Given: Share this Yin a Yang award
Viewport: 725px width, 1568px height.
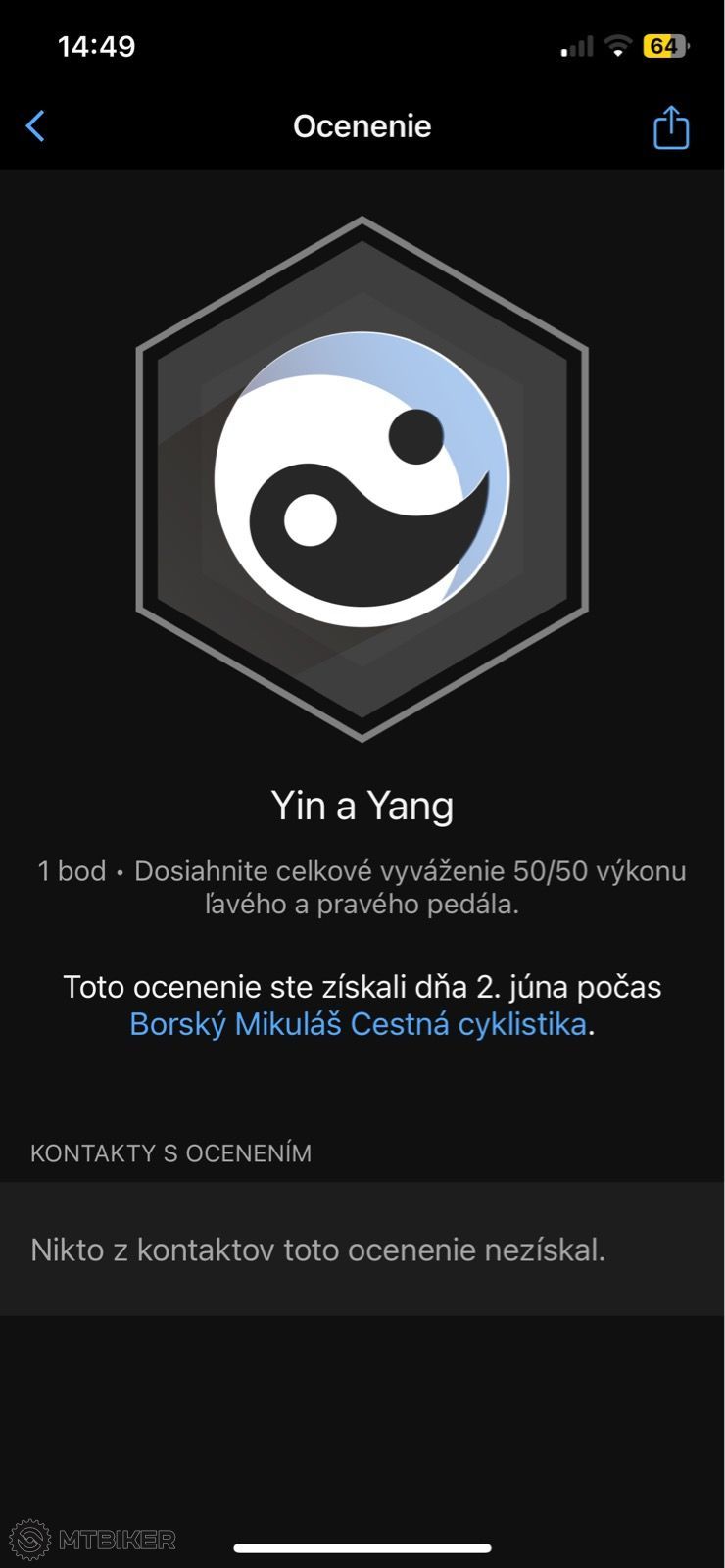Looking at the screenshot, I should [671, 126].
